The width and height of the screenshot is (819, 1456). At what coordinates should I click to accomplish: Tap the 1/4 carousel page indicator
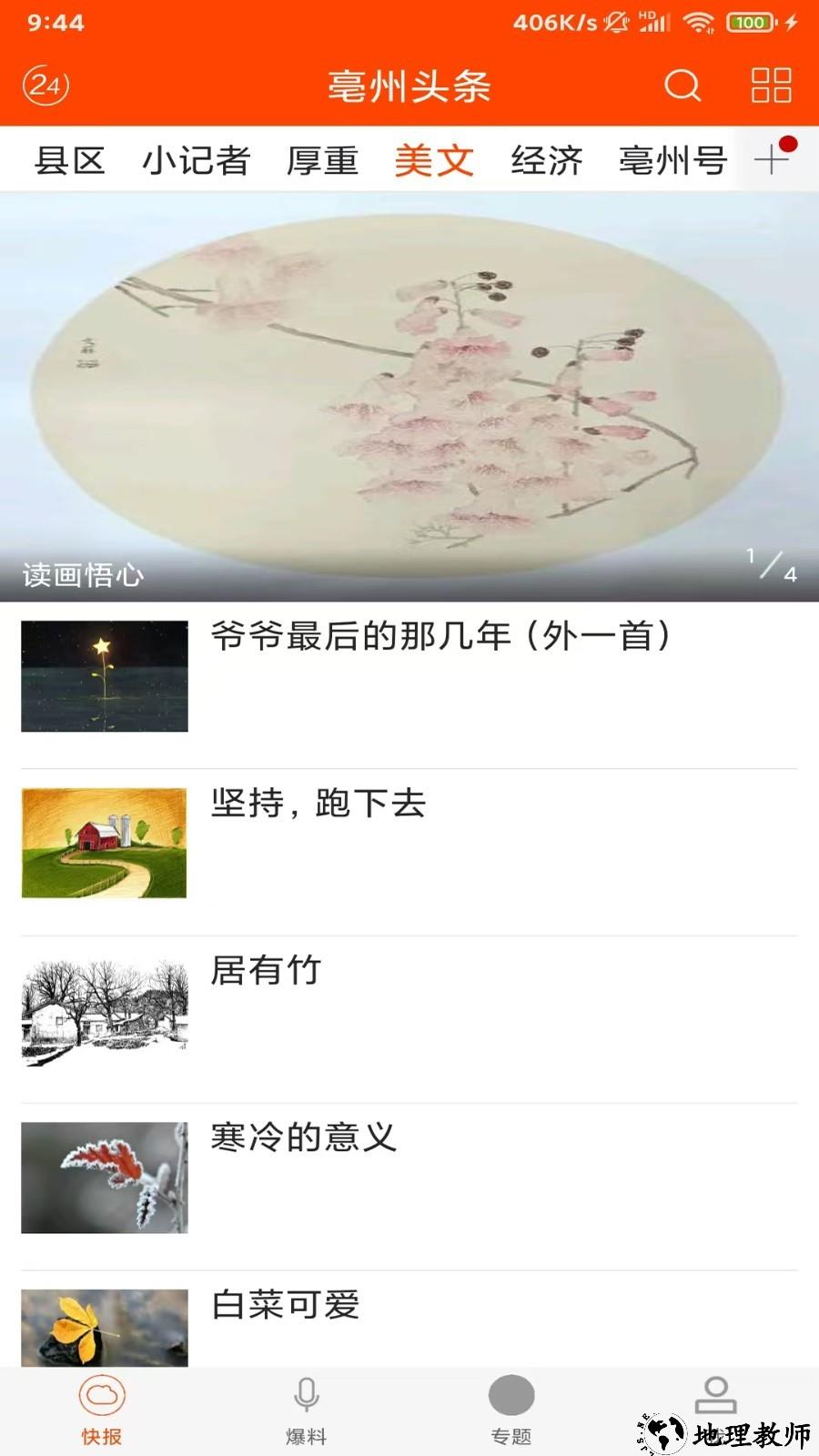(x=769, y=564)
